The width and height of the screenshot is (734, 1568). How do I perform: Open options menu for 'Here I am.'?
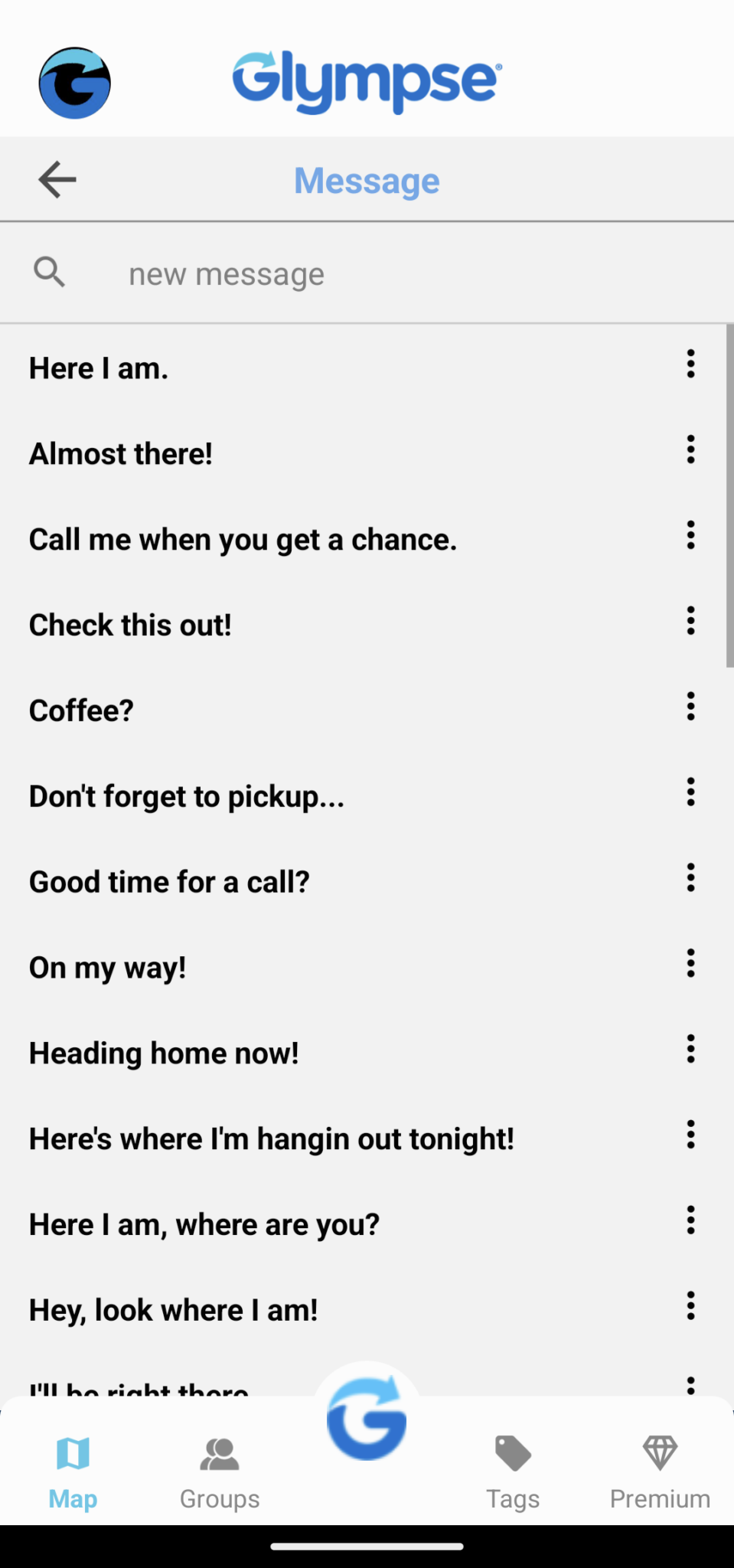(x=690, y=365)
